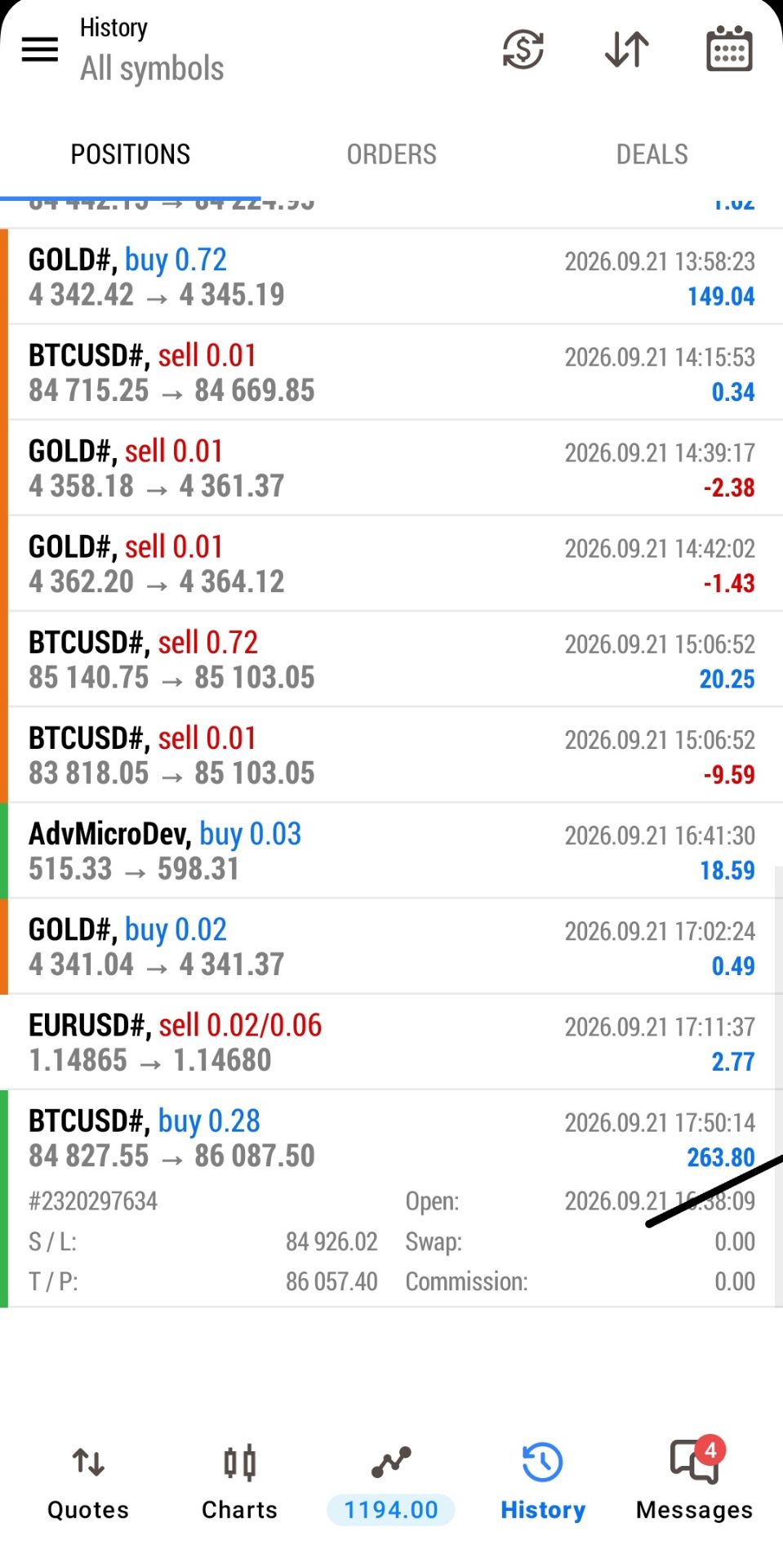Tap the currency symbol filter icon

tap(523, 50)
